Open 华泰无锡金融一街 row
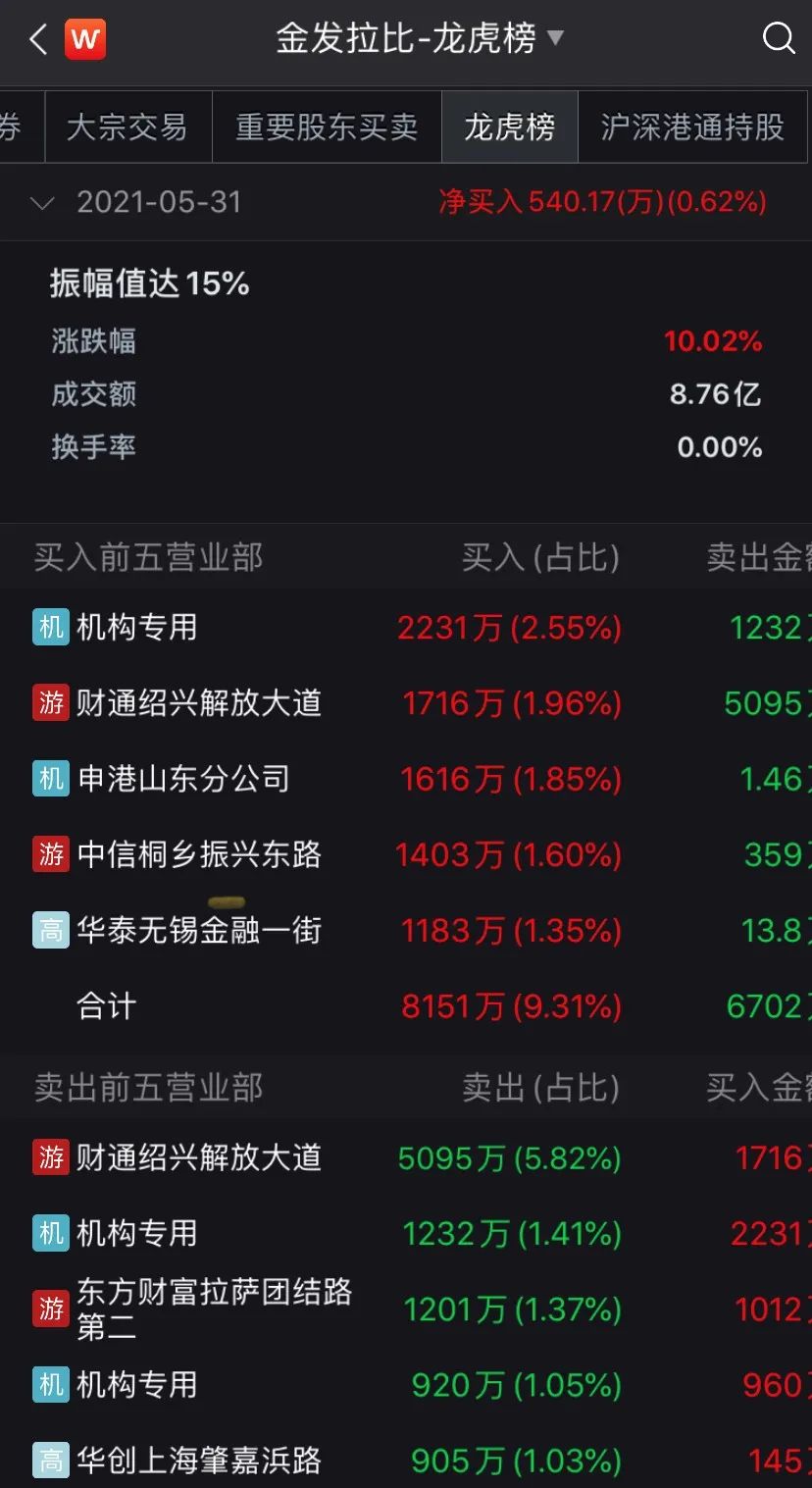Viewport: 812px width, 1488px height. pyautogui.click(x=406, y=930)
